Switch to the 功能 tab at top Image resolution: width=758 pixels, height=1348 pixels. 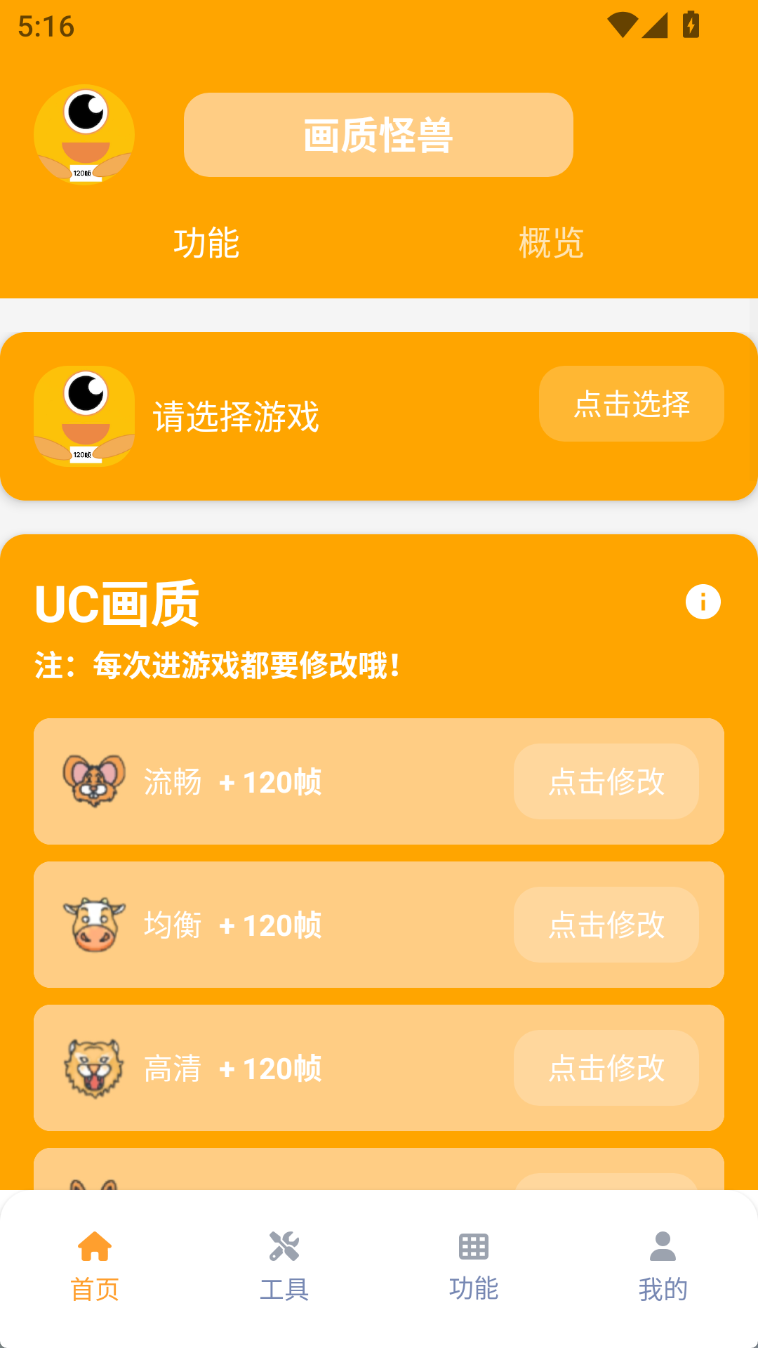click(x=206, y=244)
